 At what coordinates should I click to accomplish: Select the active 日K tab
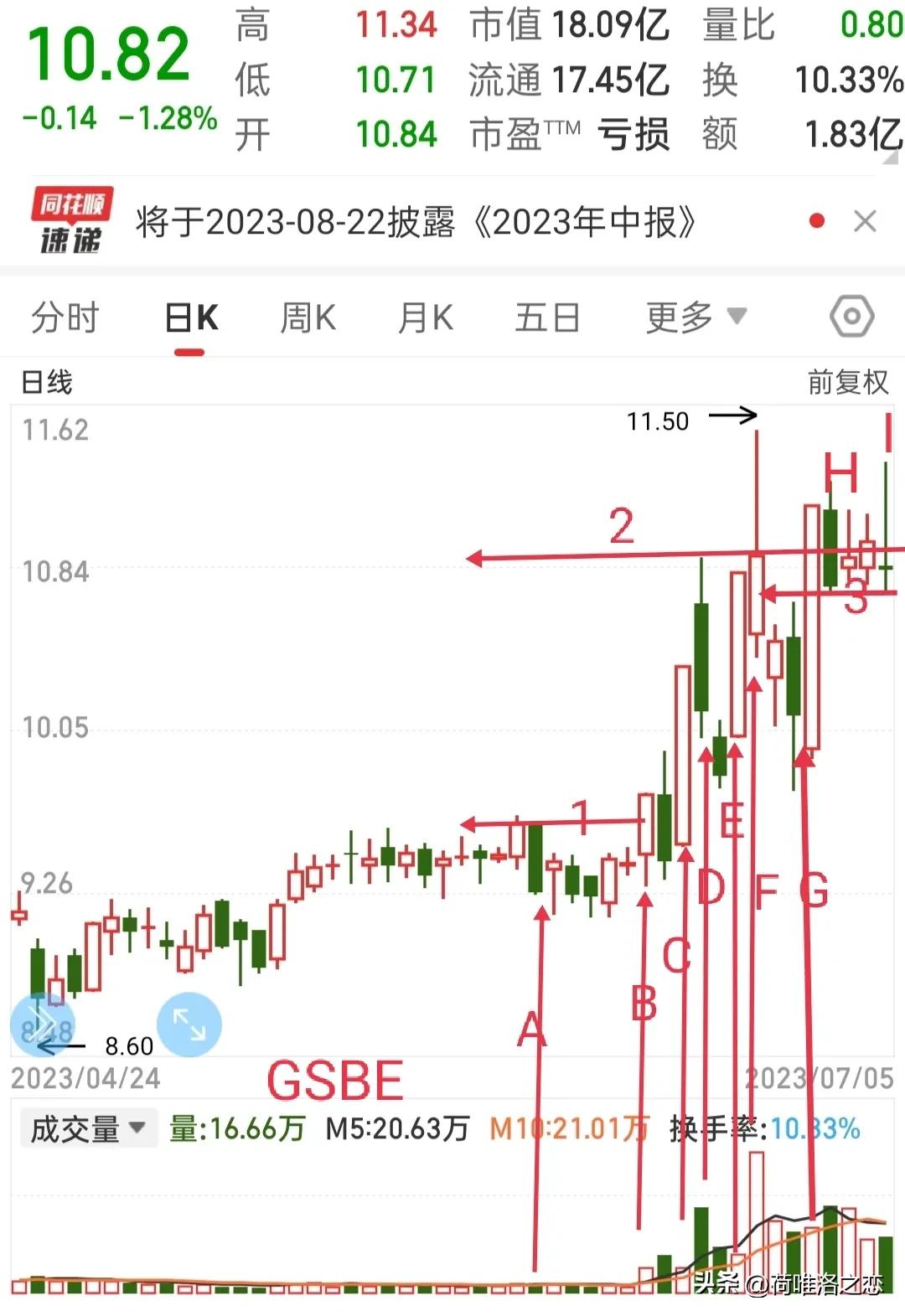[x=191, y=317]
